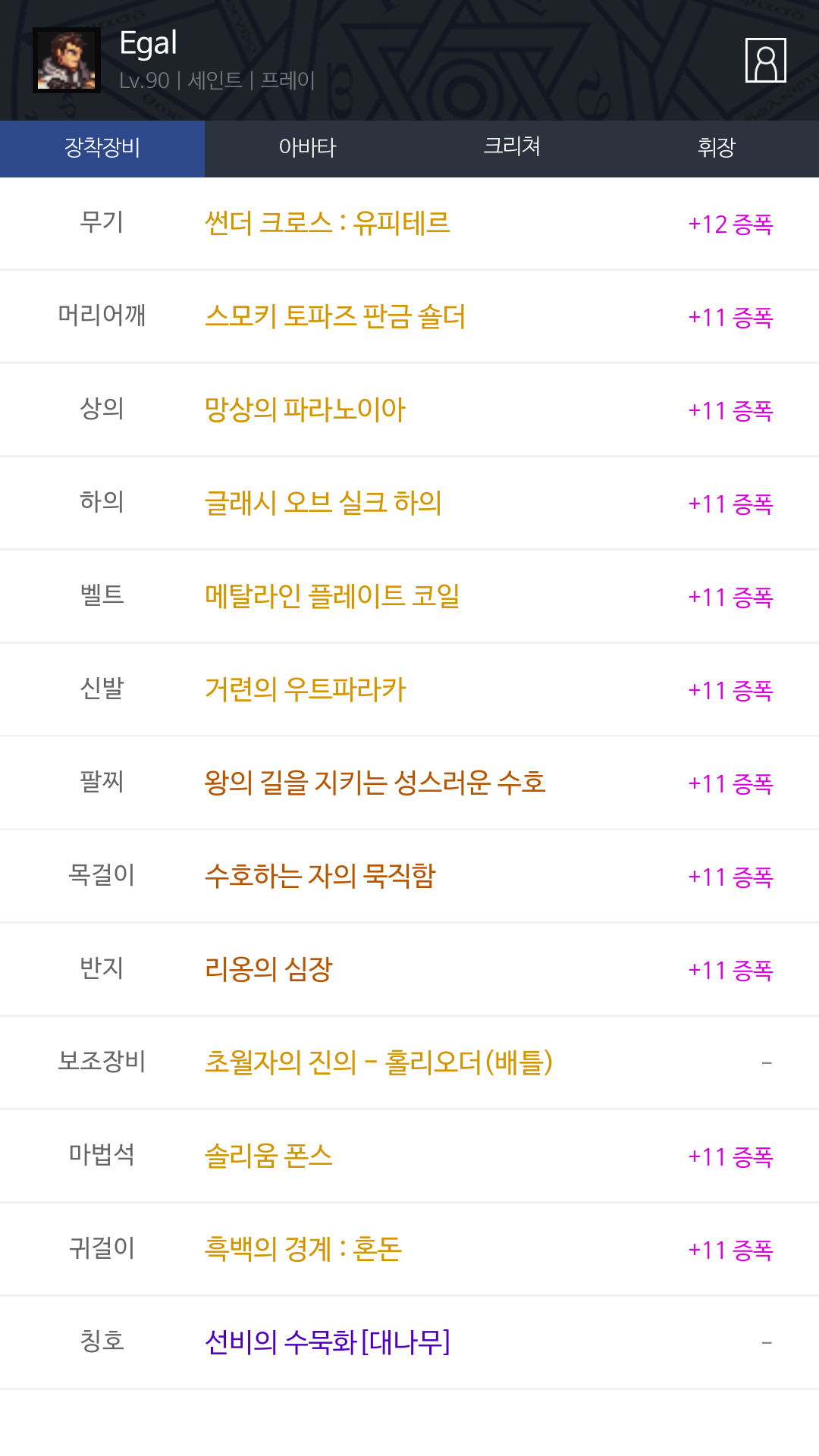Viewport: 819px width, 1456px height.
Task: Select the 장착장비 tab
Action: (102, 149)
